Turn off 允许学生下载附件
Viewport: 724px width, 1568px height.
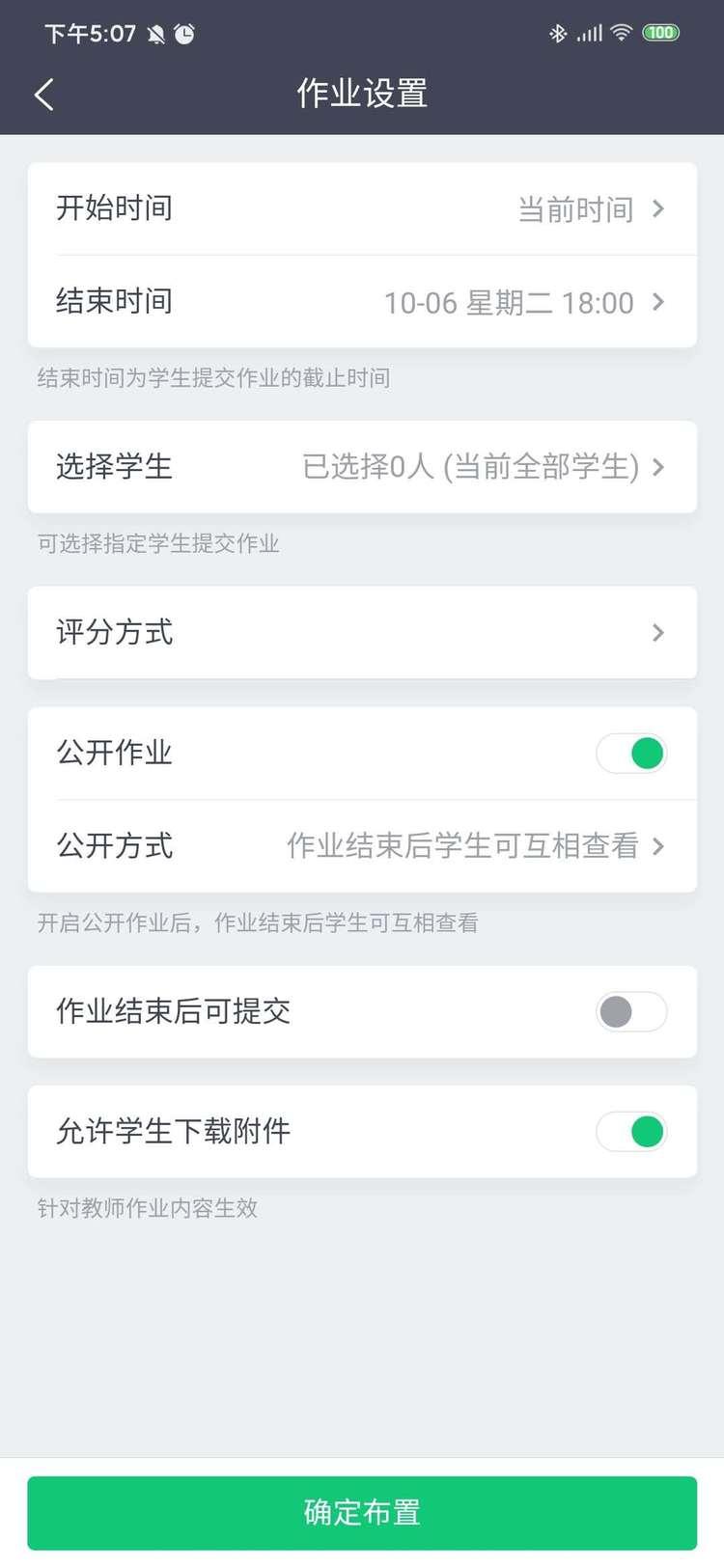click(x=631, y=1132)
